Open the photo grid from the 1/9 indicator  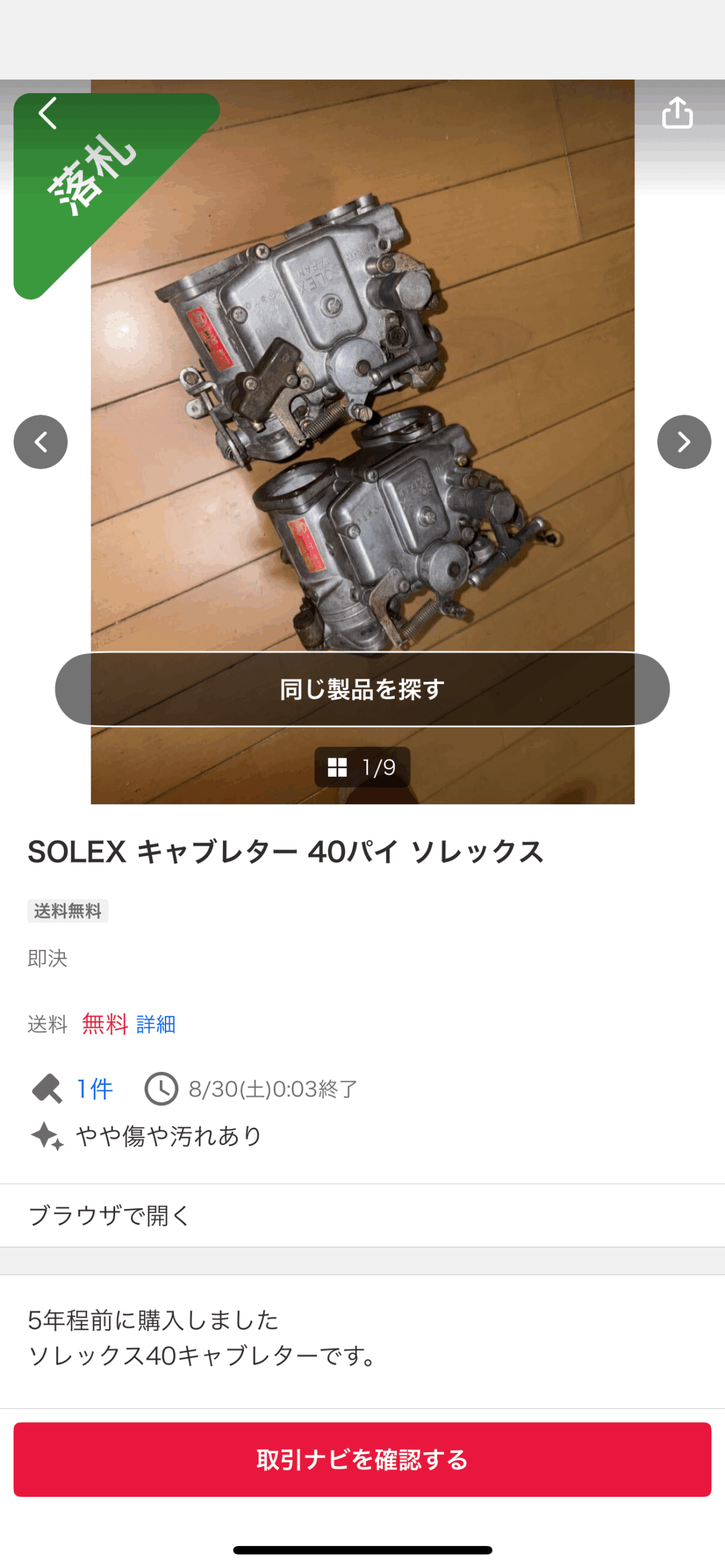click(362, 767)
